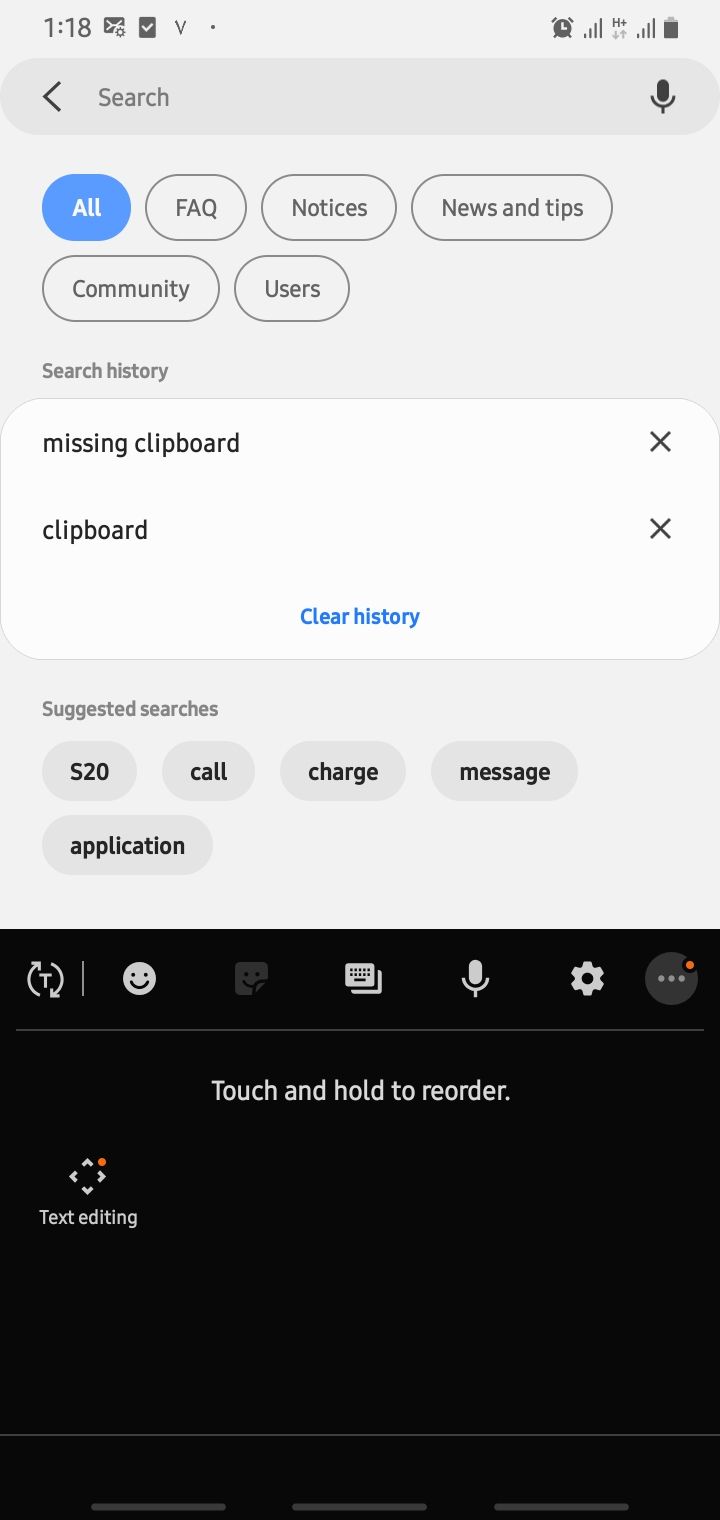Pick the "call" suggested search
This screenshot has width=720, height=1520.
[x=208, y=772]
